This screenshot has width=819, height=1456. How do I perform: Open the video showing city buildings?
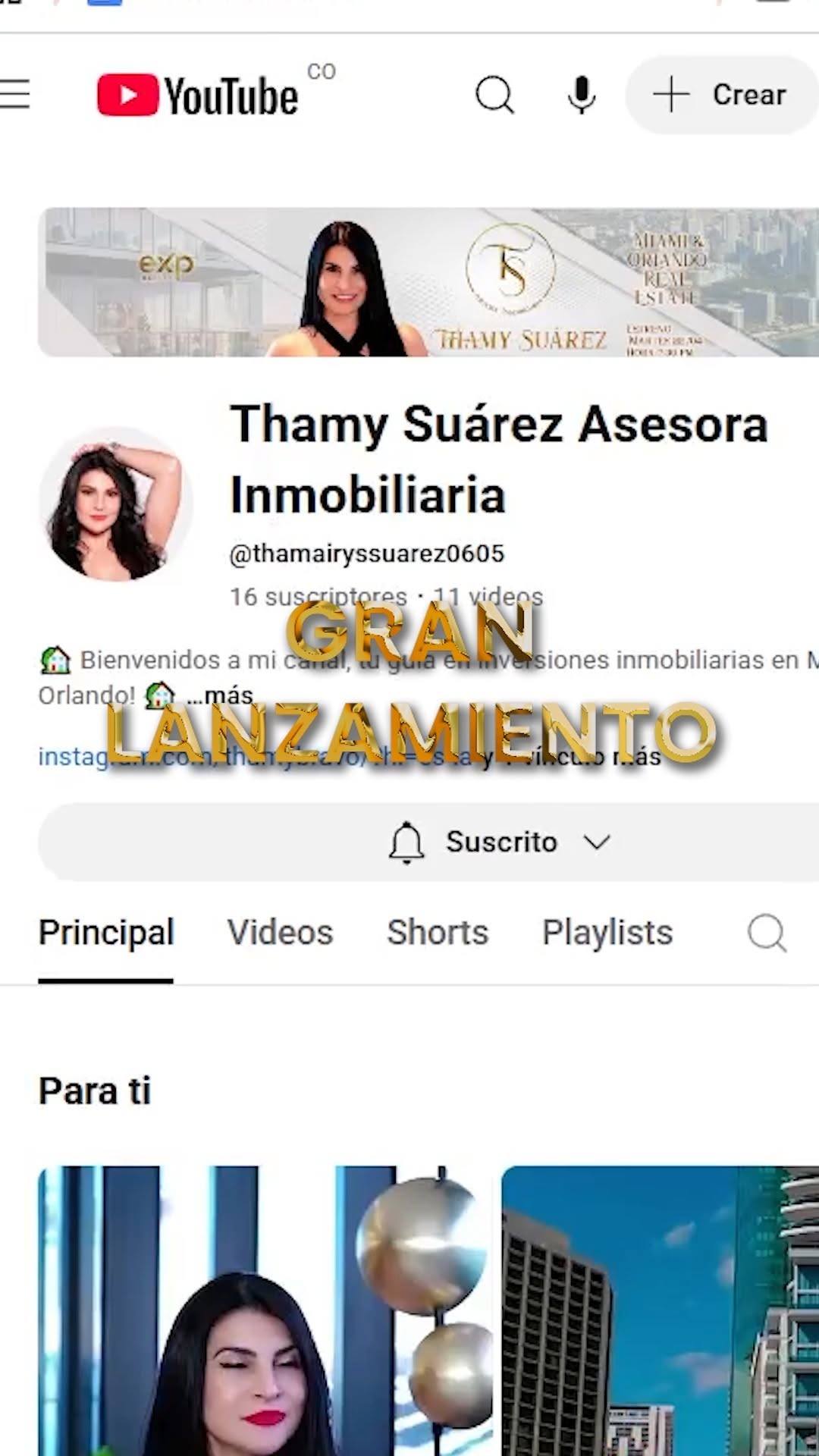660,1310
